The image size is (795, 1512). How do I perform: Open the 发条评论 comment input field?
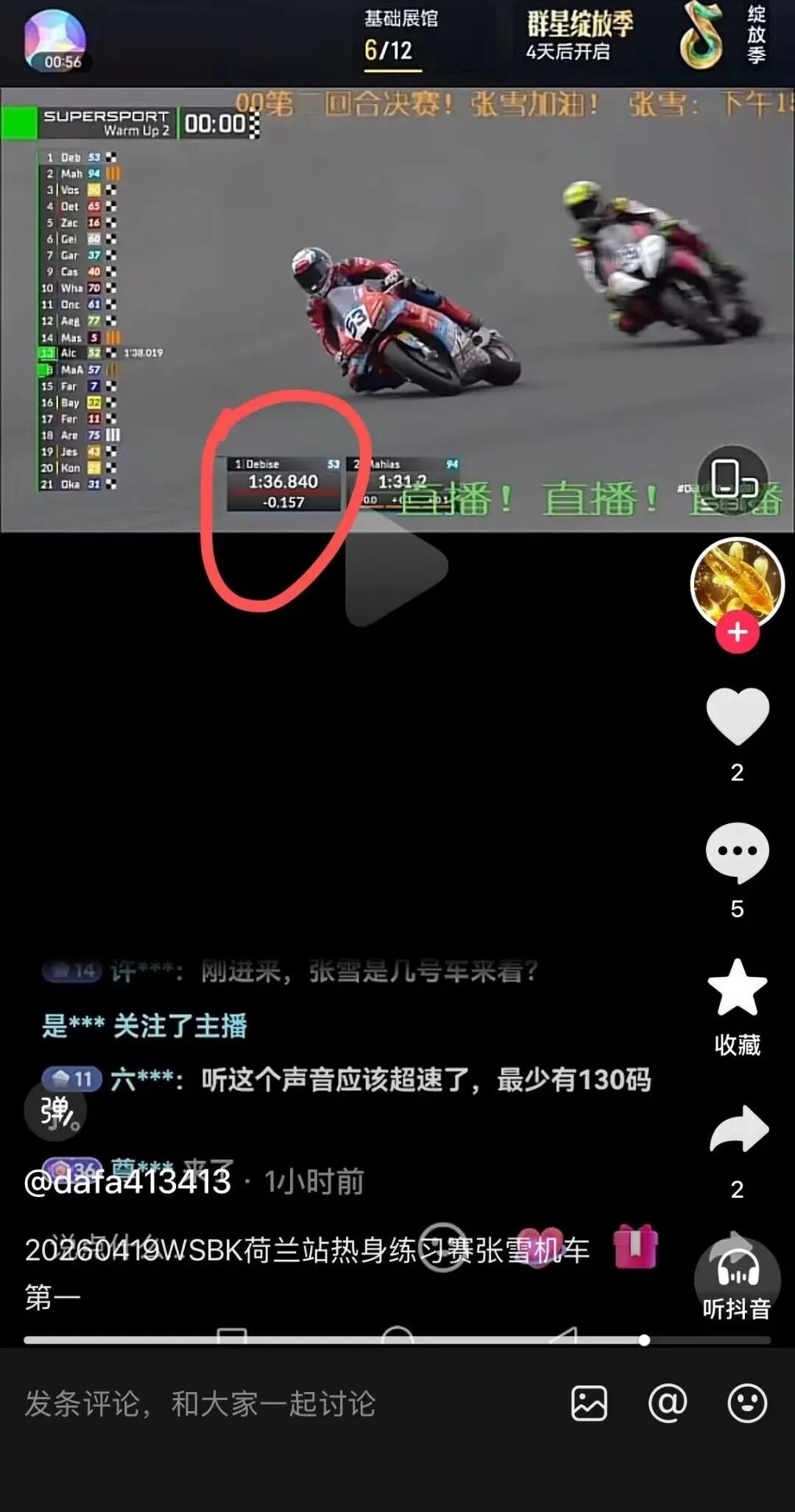pyautogui.click(x=200, y=1403)
